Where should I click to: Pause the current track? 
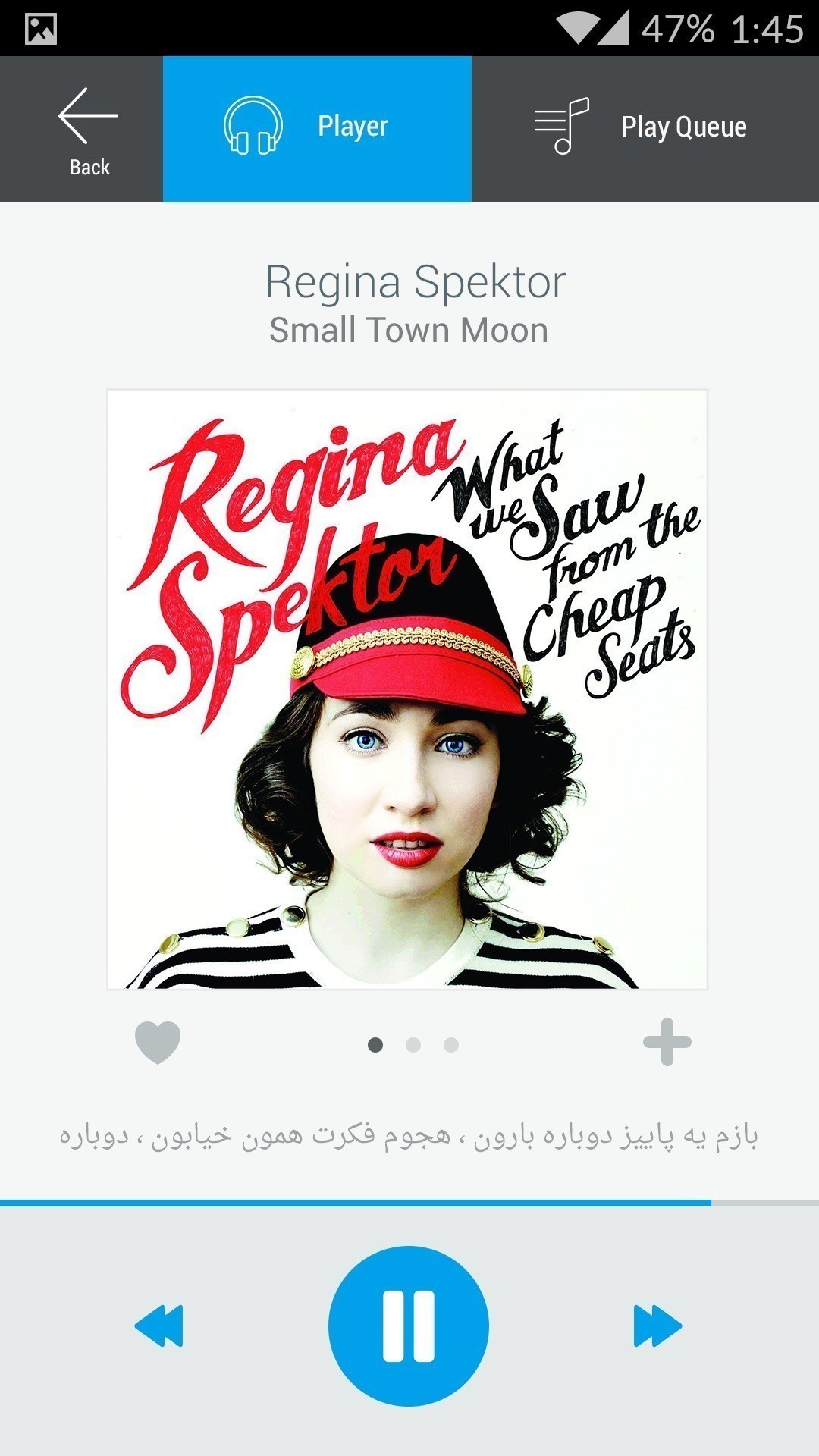(x=409, y=1326)
